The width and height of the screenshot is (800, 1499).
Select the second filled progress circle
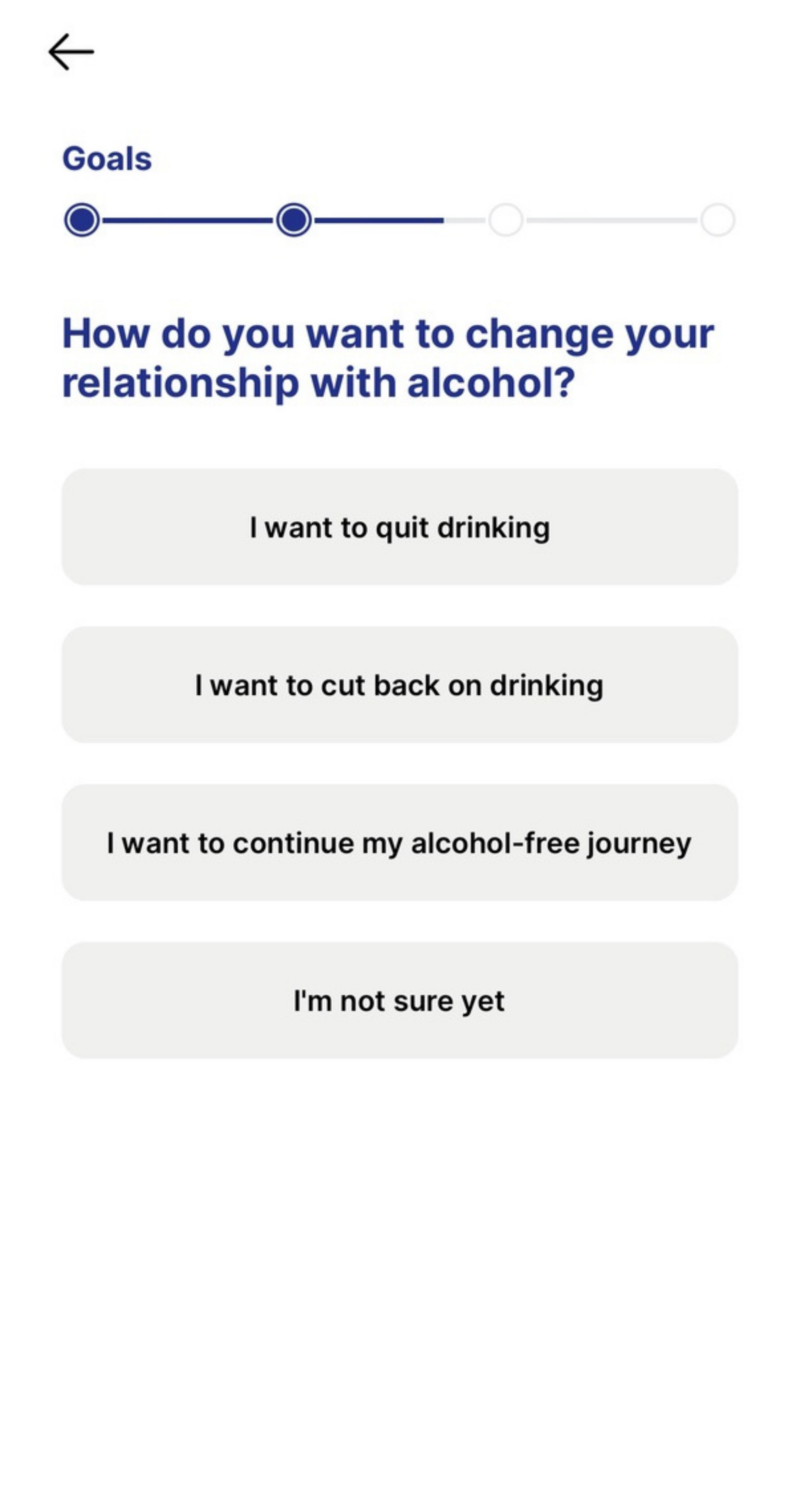[294, 220]
